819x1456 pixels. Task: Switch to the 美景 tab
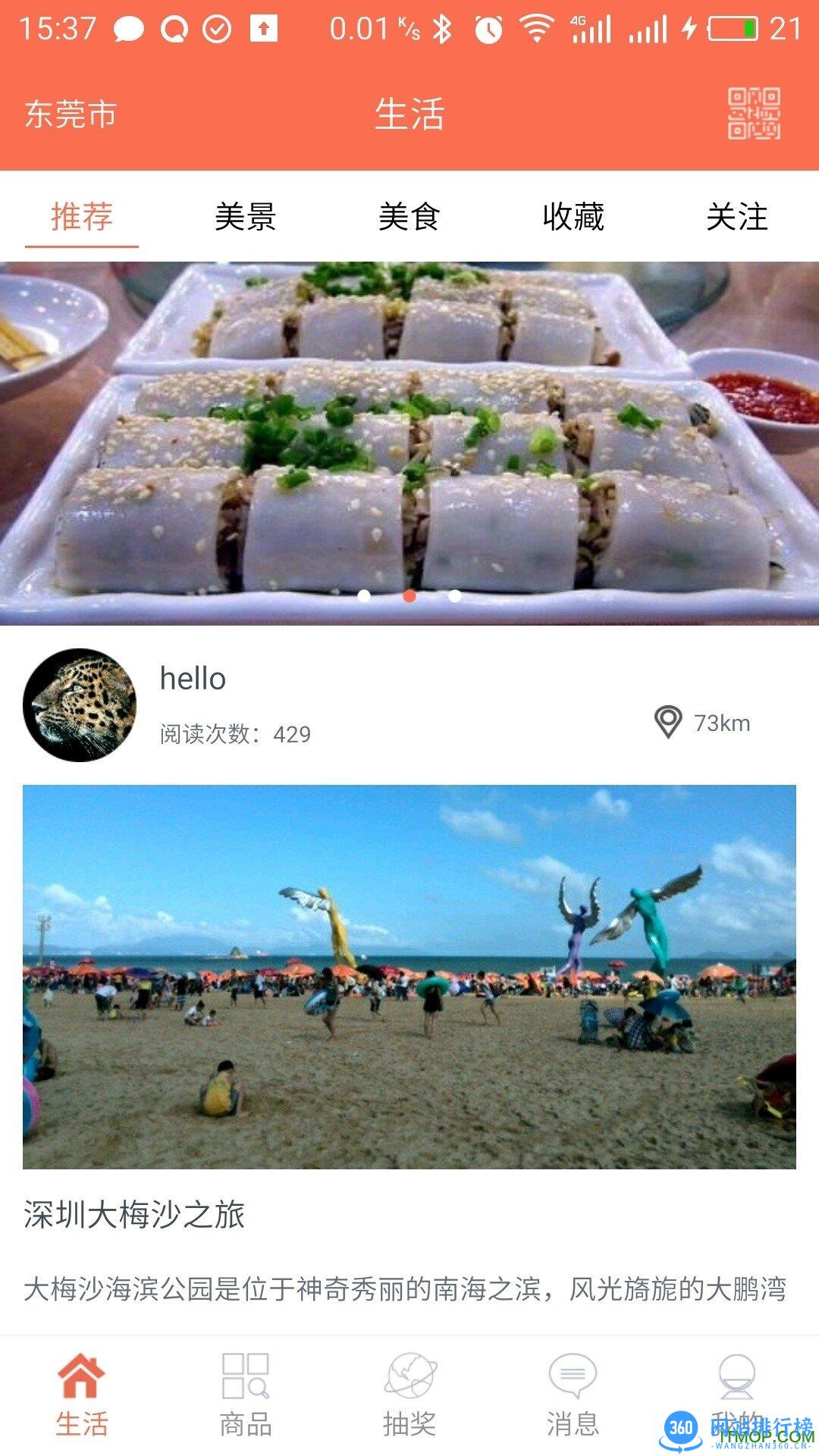245,217
